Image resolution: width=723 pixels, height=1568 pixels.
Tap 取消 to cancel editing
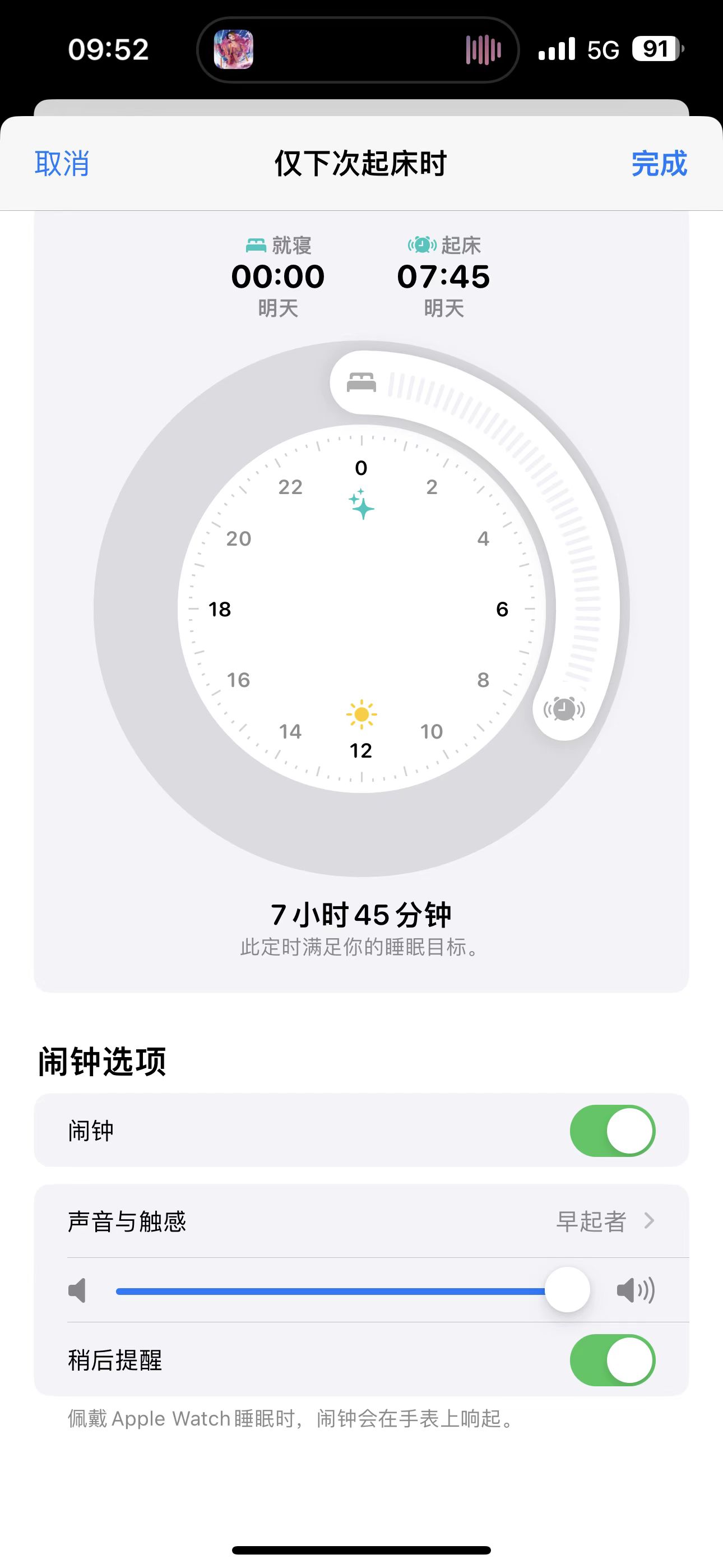coord(62,164)
